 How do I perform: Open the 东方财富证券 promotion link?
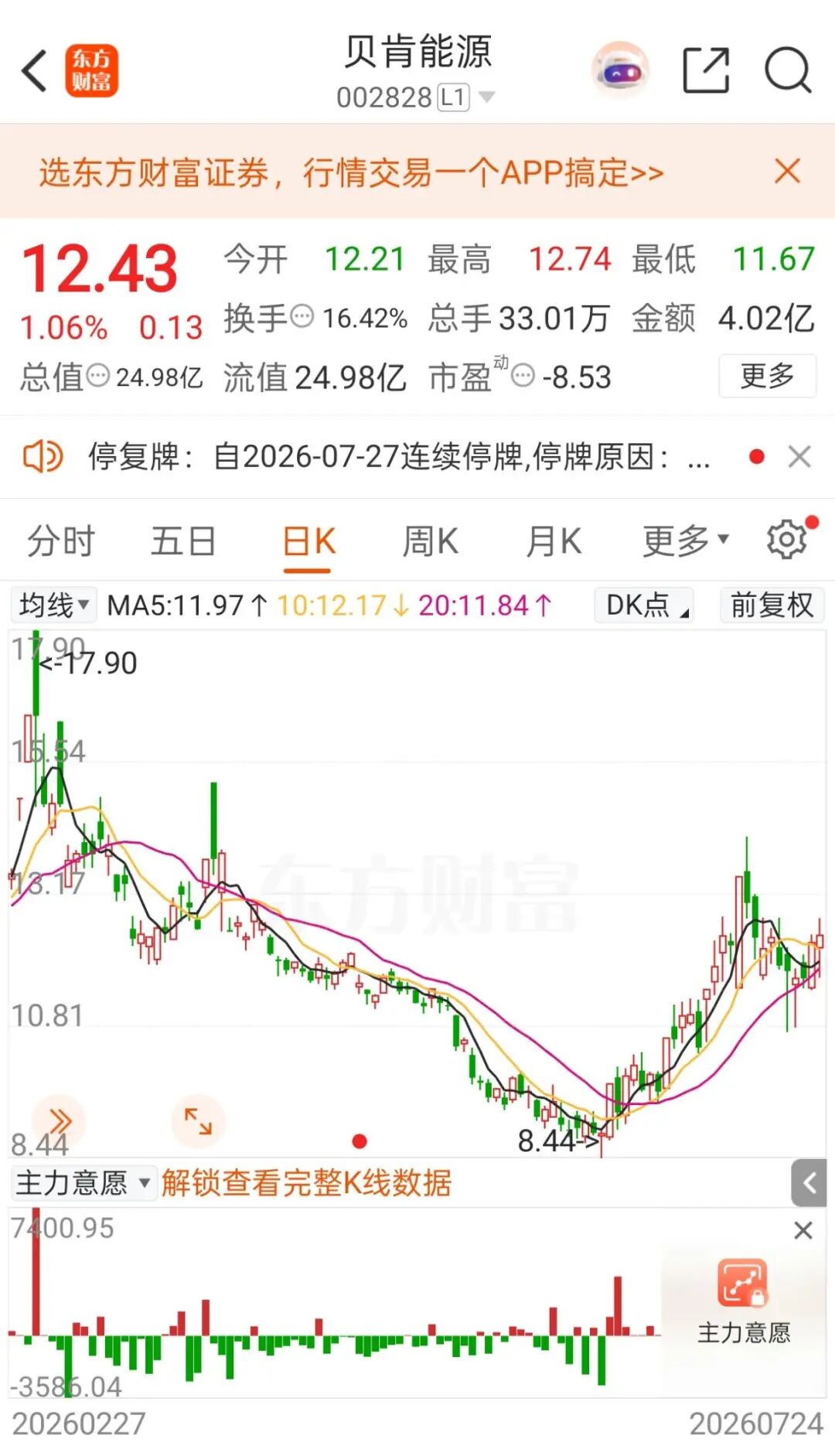[x=352, y=172]
